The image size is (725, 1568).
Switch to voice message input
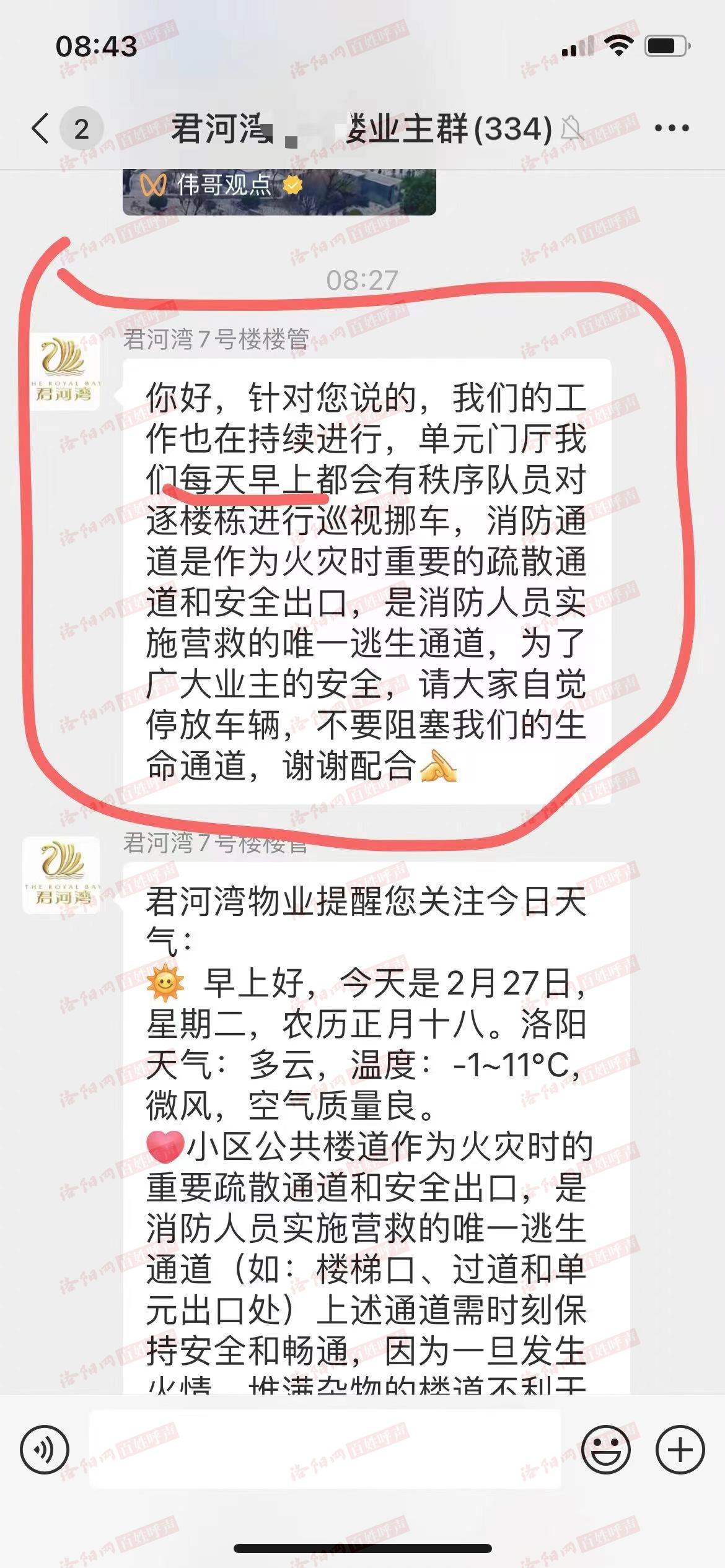45,1450
